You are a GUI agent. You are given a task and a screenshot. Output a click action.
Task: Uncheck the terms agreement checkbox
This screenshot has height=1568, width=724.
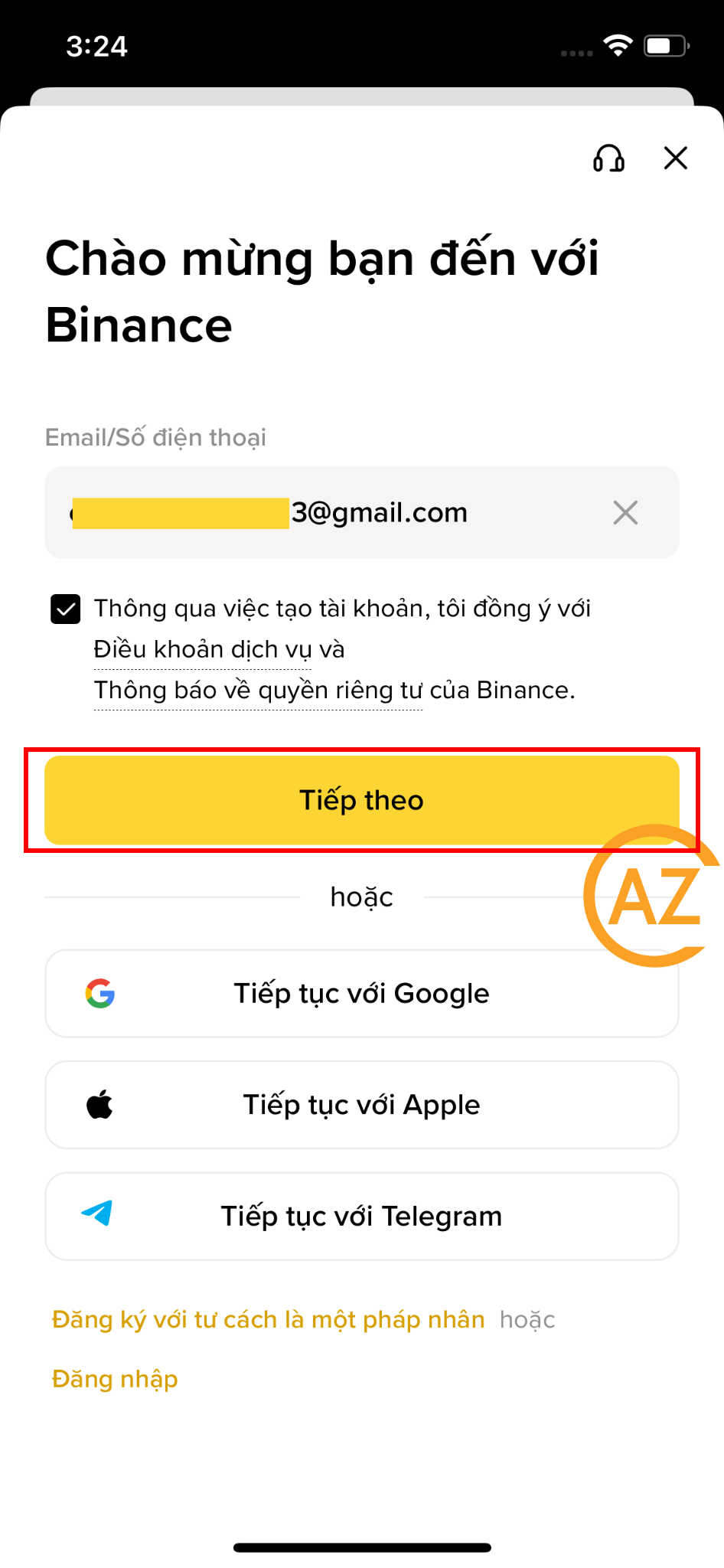66,609
